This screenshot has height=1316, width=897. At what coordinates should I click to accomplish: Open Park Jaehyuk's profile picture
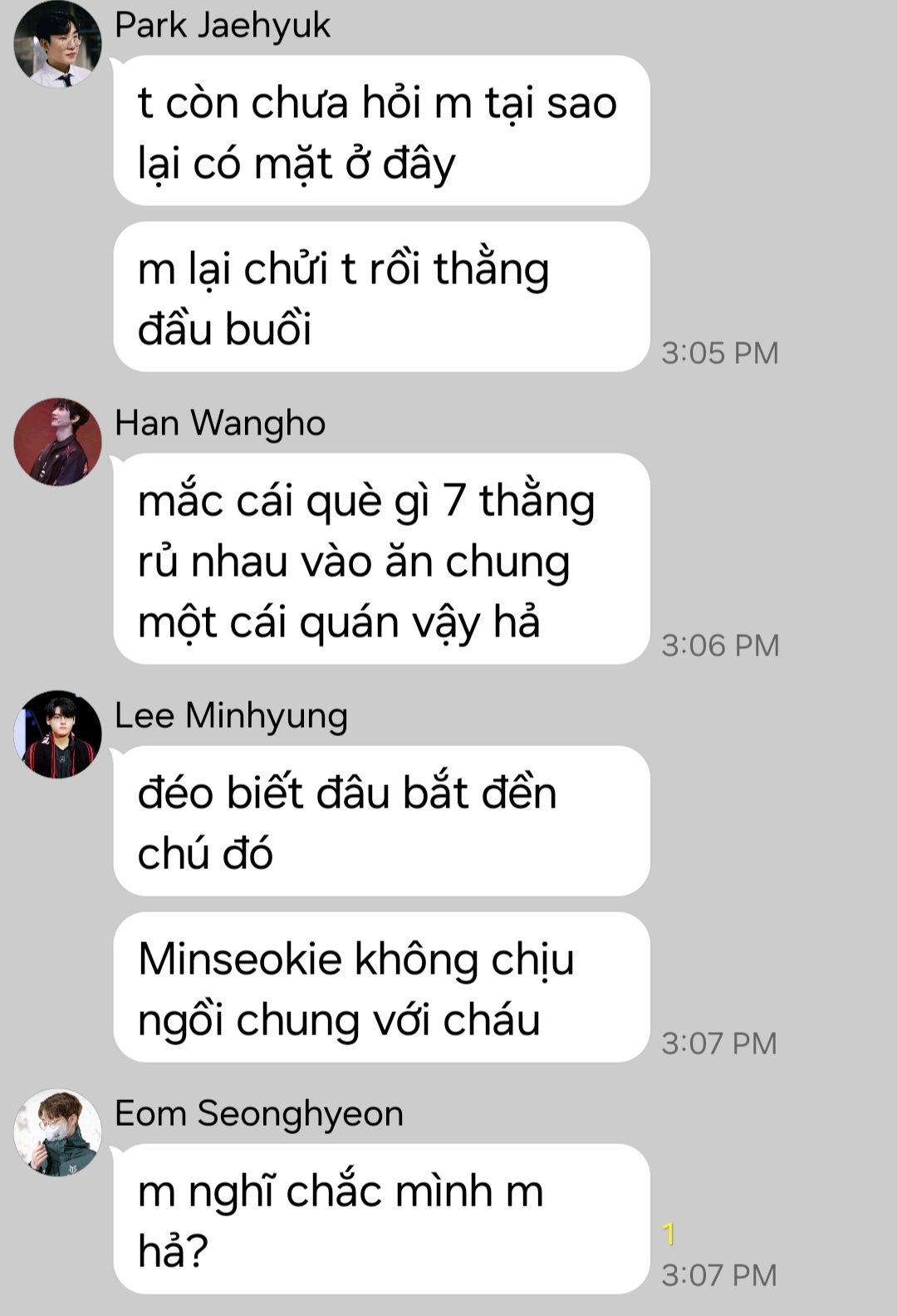(x=57, y=44)
